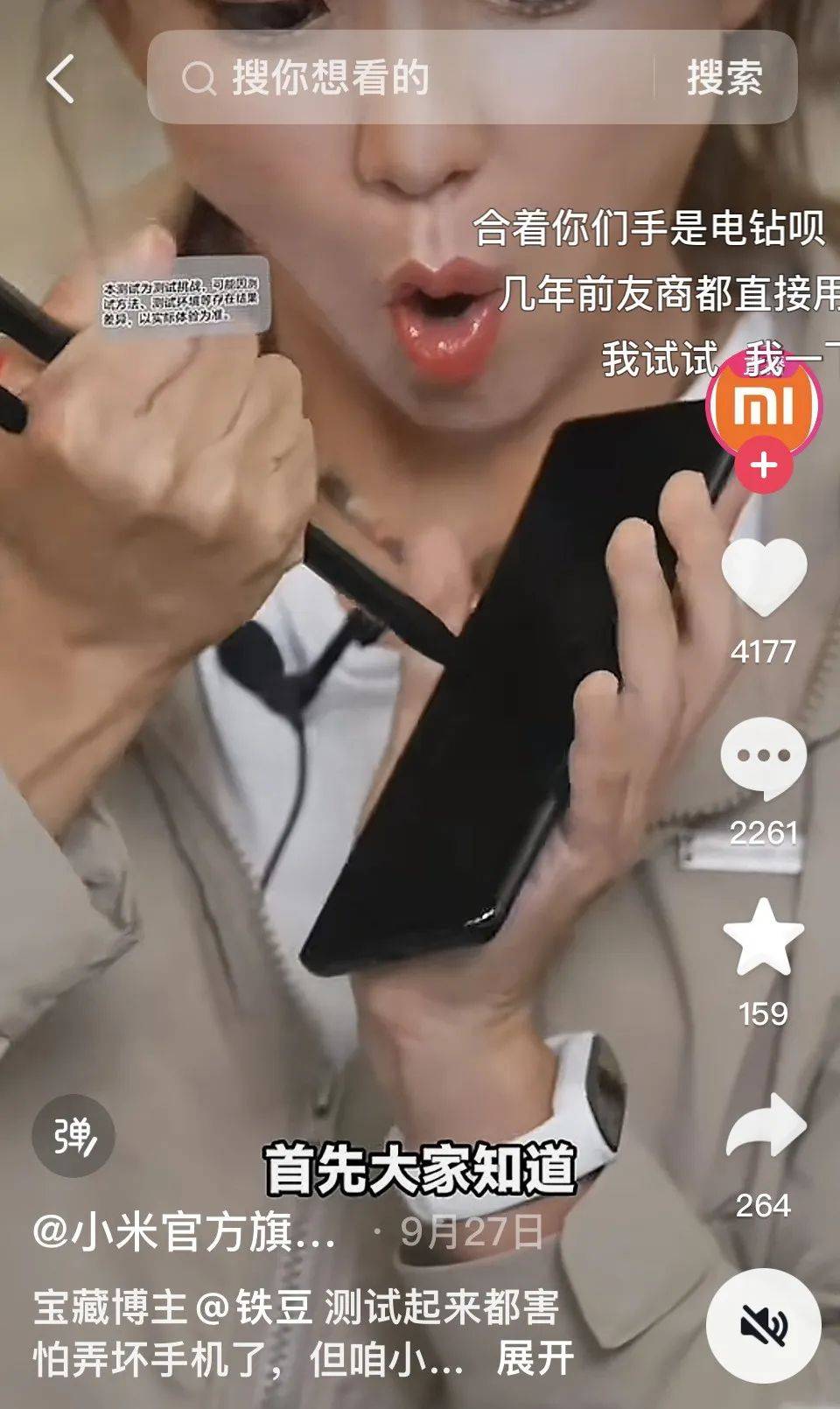
Task: Open the 搜你想看的 search field
Action: [394, 79]
